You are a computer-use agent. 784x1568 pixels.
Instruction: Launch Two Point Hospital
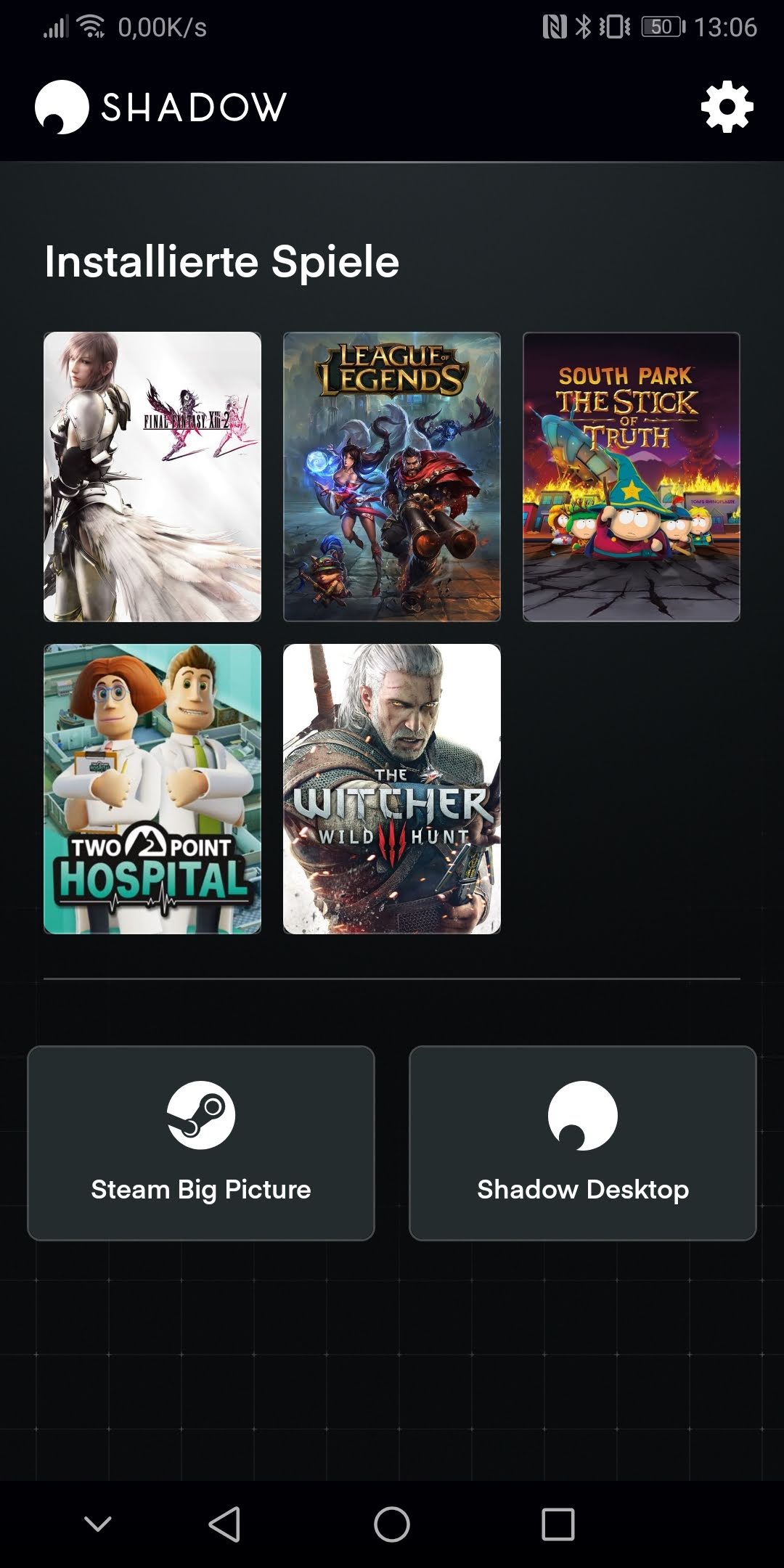(x=152, y=789)
